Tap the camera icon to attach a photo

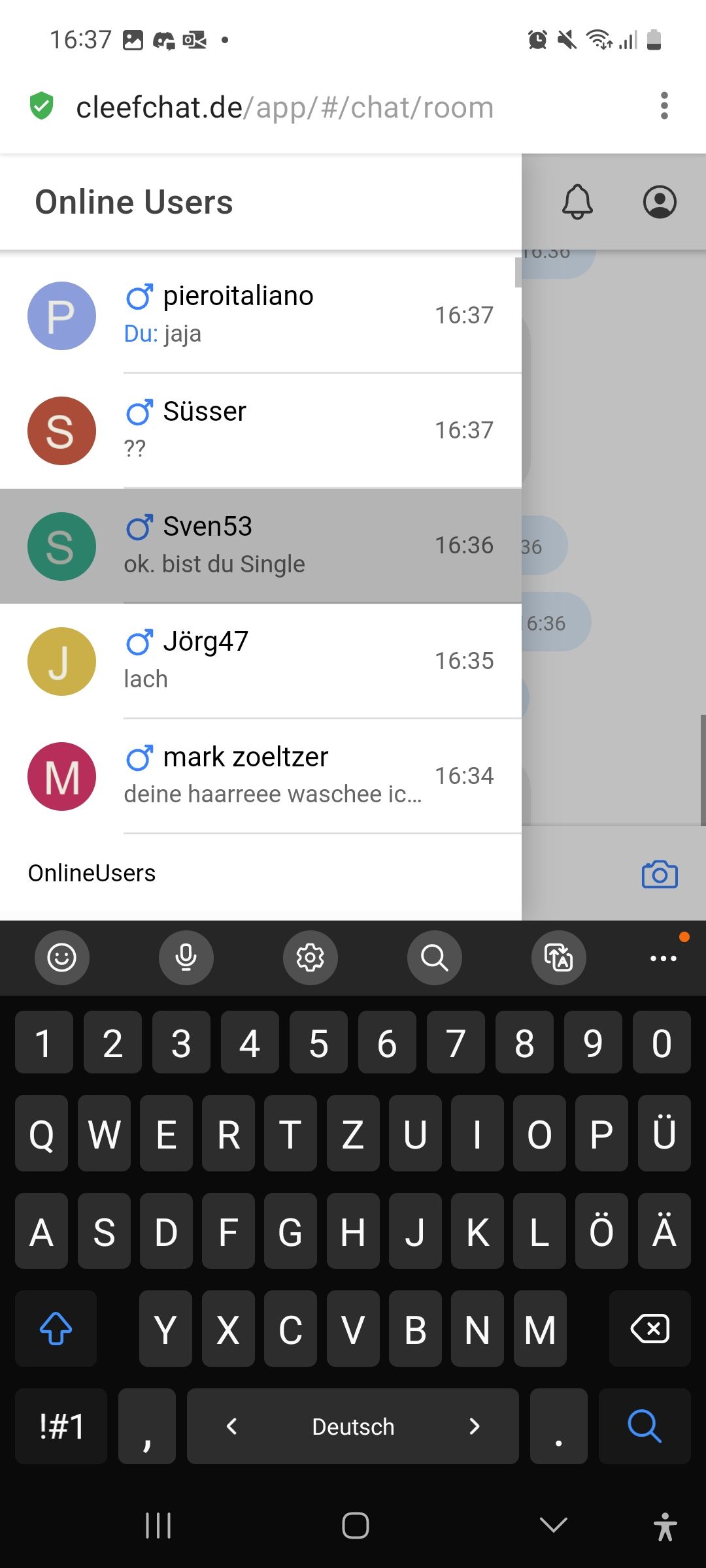660,874
